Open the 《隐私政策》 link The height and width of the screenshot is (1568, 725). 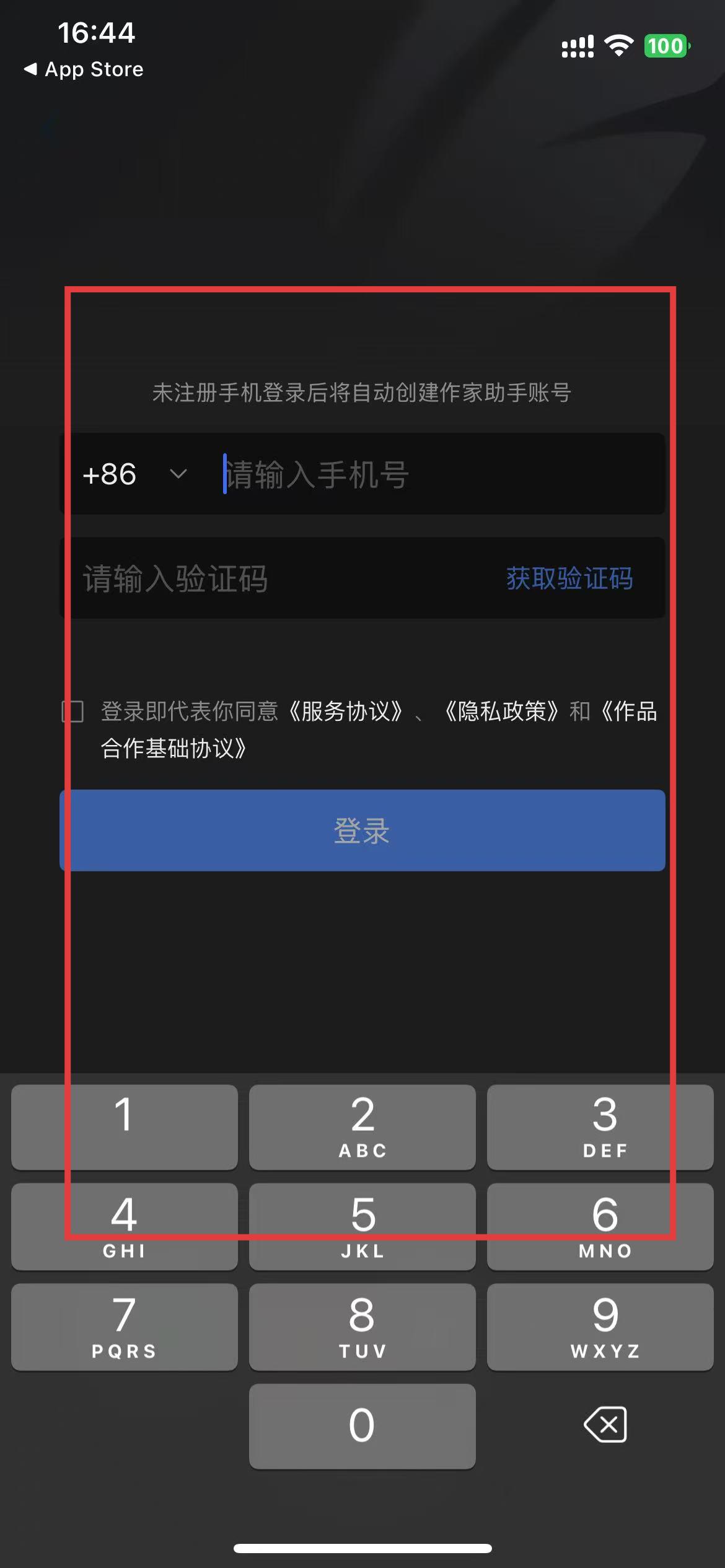[502, 712]
